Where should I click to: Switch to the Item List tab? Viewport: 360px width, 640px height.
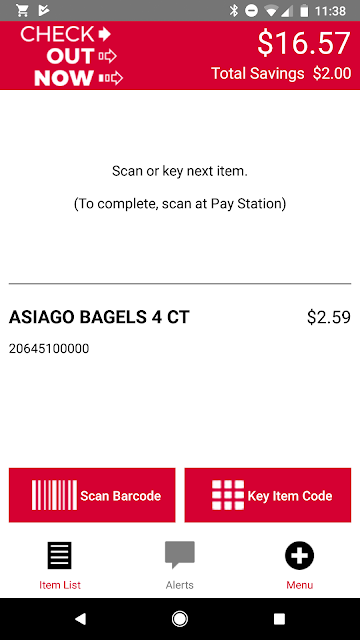pos(60,566)
